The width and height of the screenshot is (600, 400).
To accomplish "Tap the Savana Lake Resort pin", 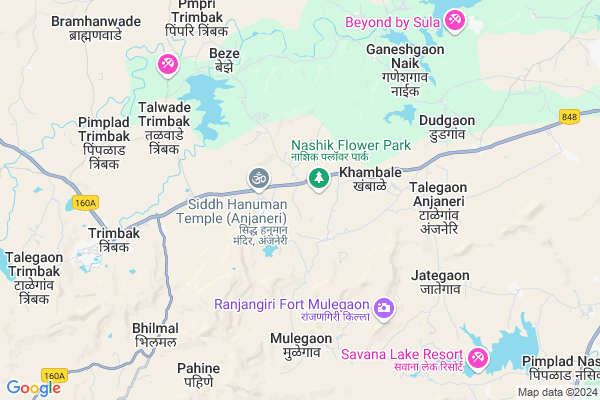I will click(478, 358).
